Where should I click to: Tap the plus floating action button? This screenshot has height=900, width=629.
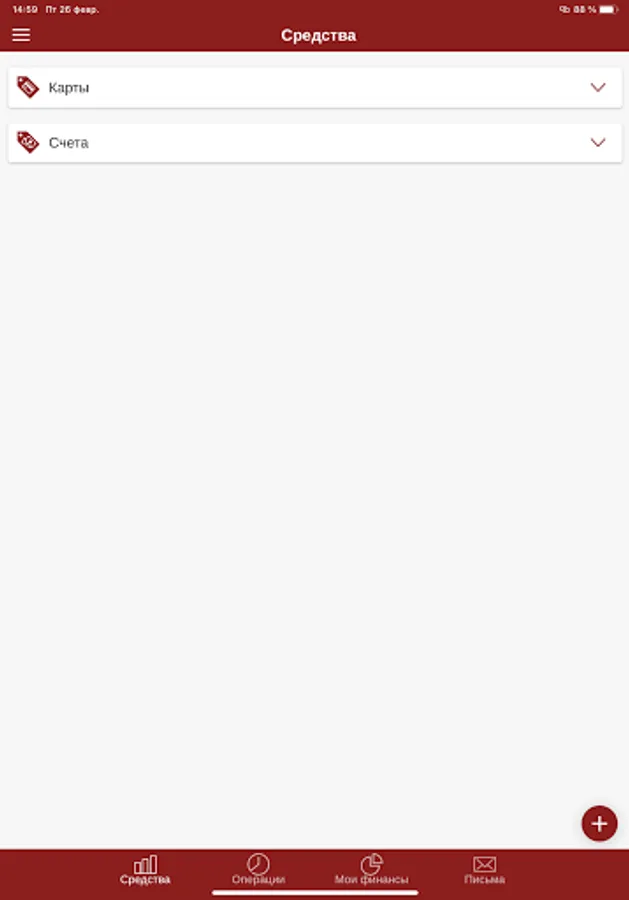(x=599, y=824)
